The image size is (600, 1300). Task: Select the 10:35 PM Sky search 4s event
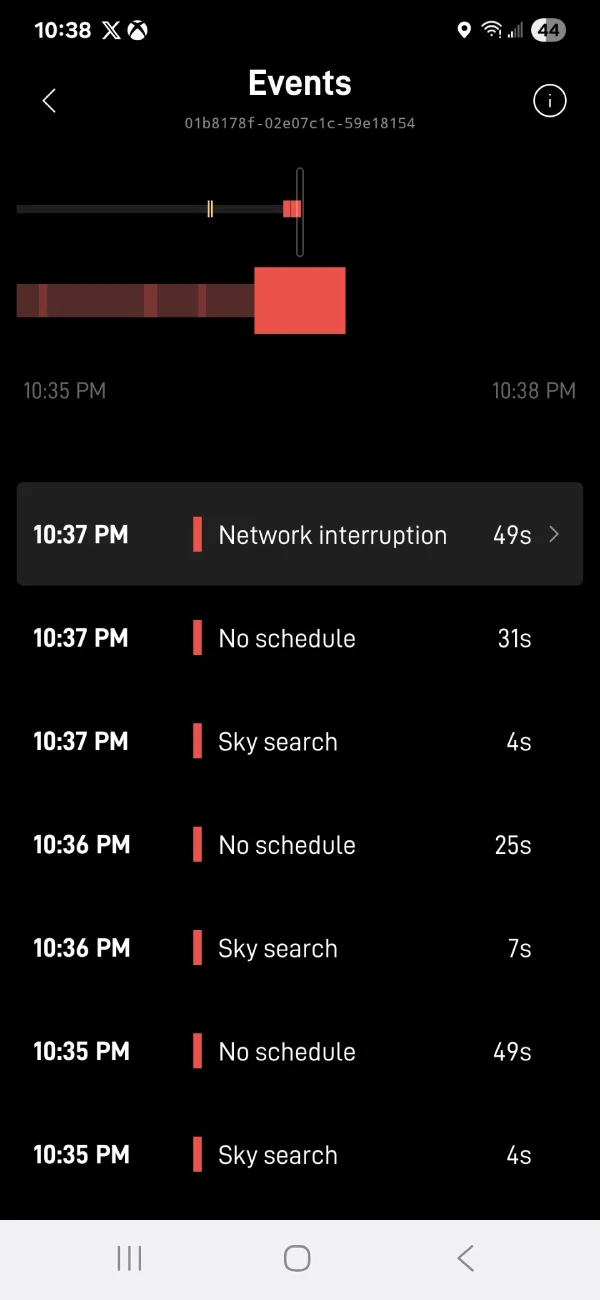(x=300, y=1155)
